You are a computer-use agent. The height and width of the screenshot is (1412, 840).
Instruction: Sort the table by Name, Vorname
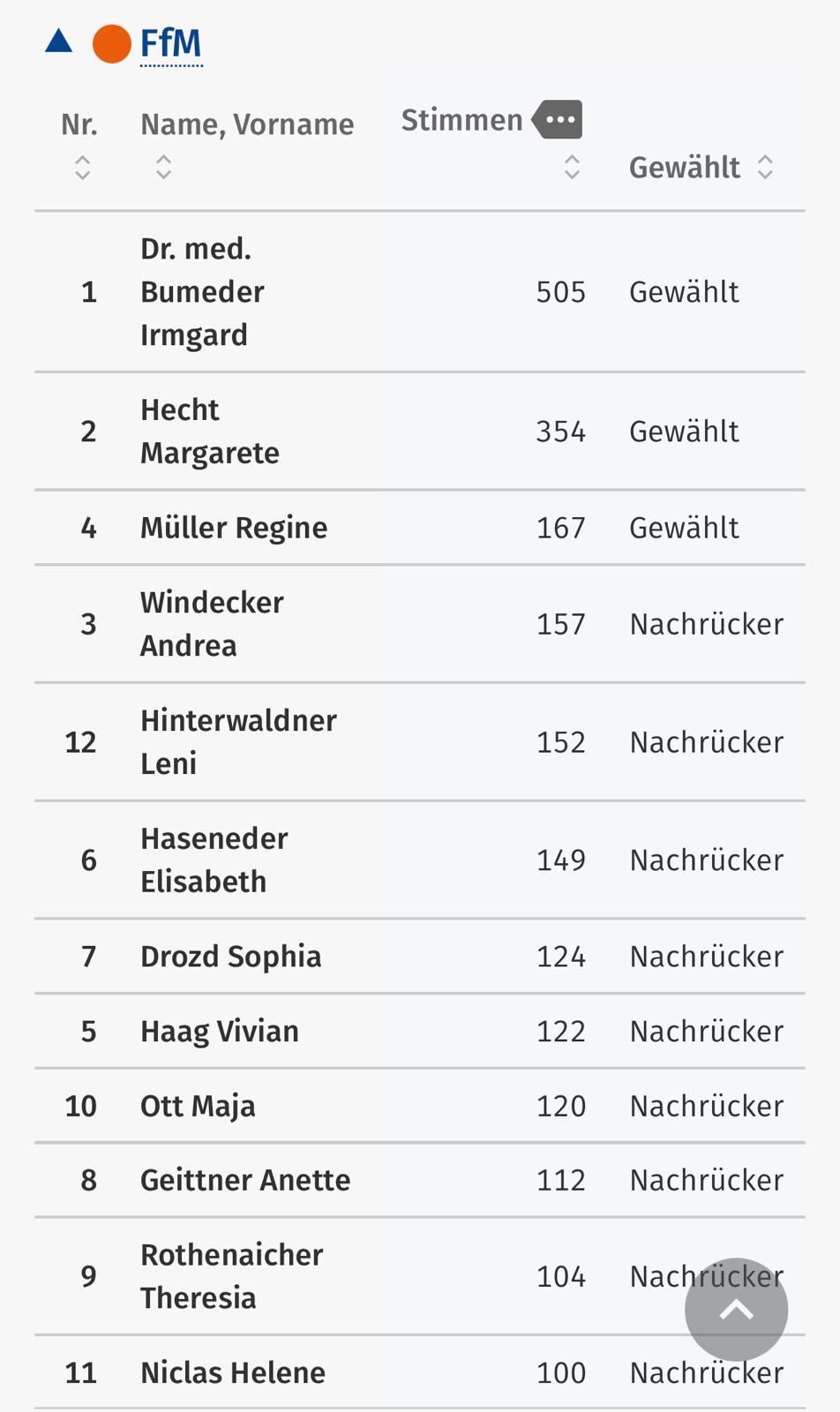[x=163, y=167]
